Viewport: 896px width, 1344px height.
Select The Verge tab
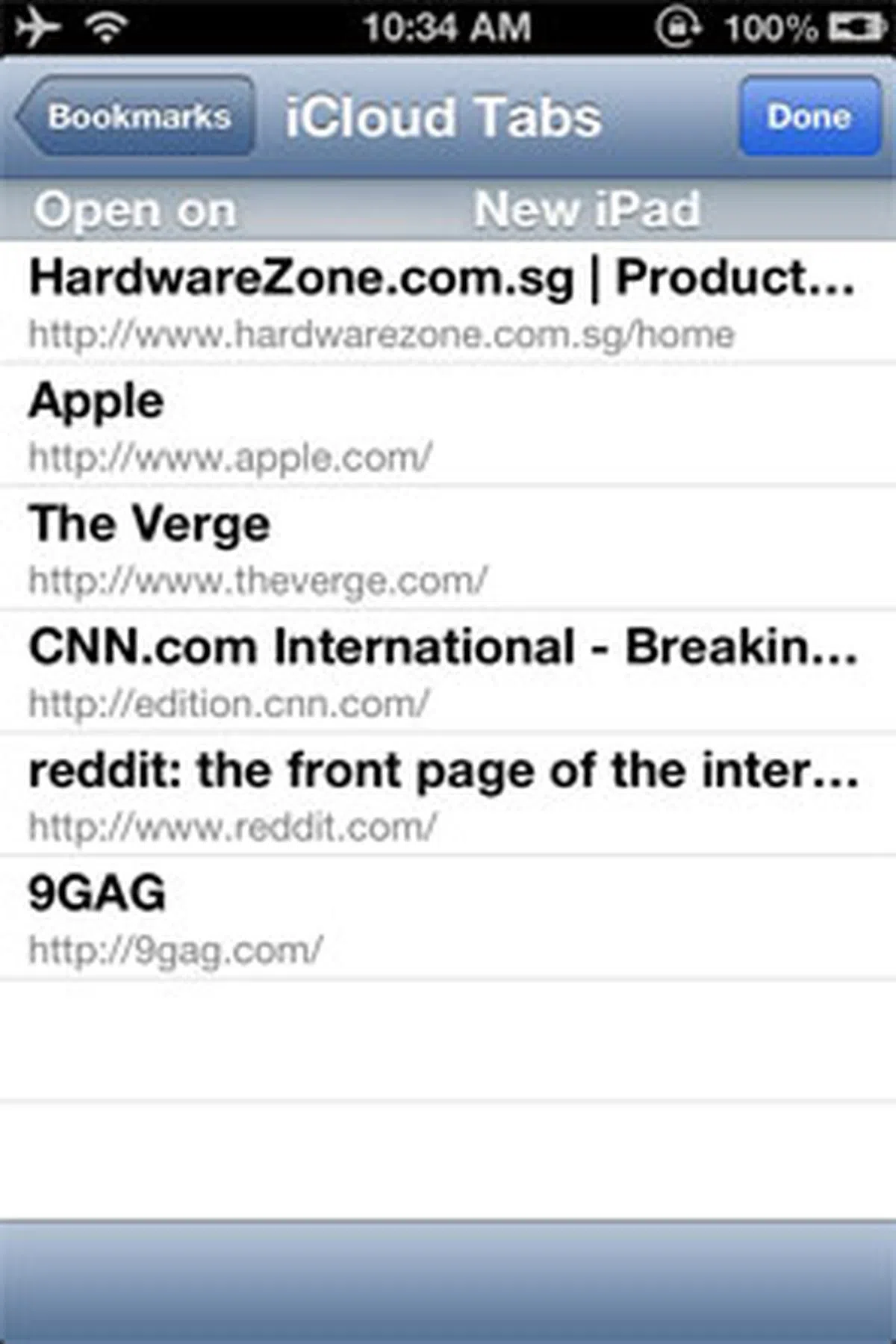coord(441,549)
